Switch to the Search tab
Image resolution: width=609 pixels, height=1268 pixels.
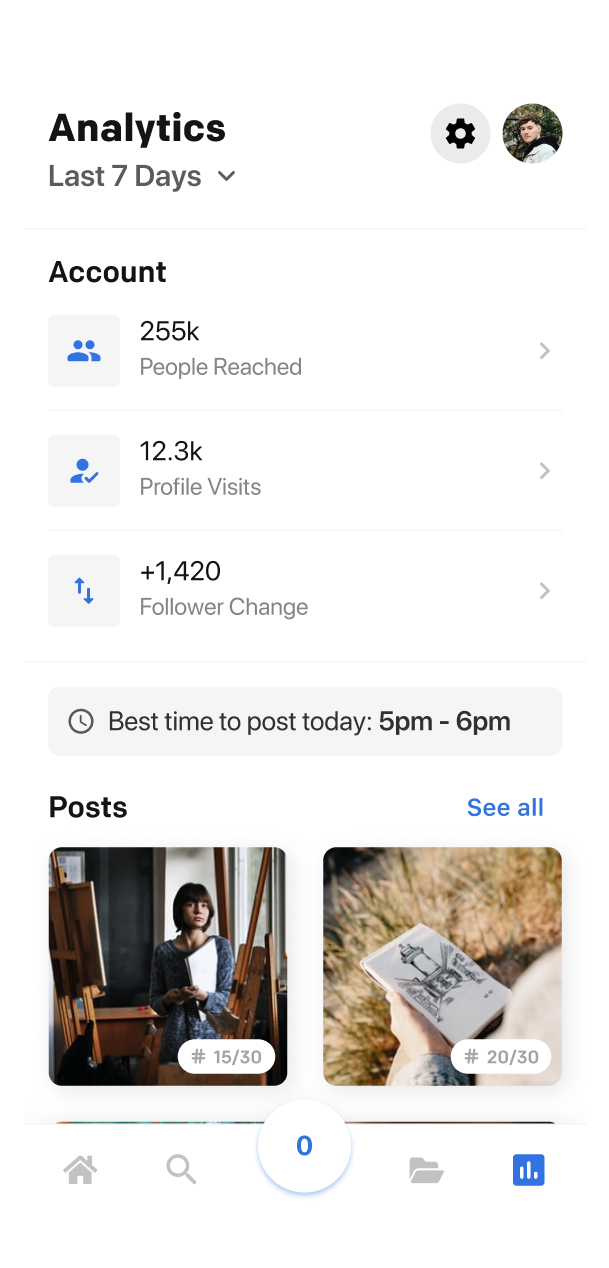(181, 1169)
